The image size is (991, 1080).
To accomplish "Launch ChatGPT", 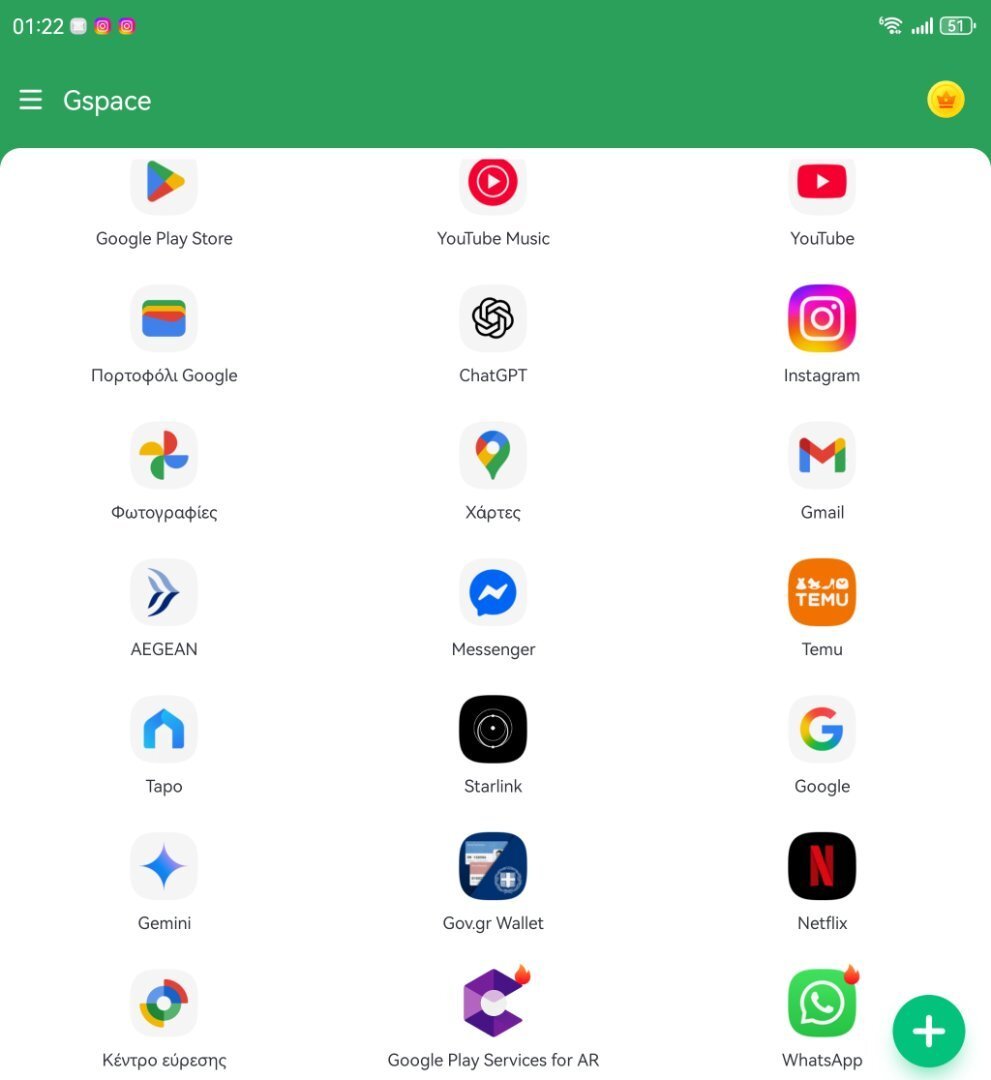I will click(493, 319).
